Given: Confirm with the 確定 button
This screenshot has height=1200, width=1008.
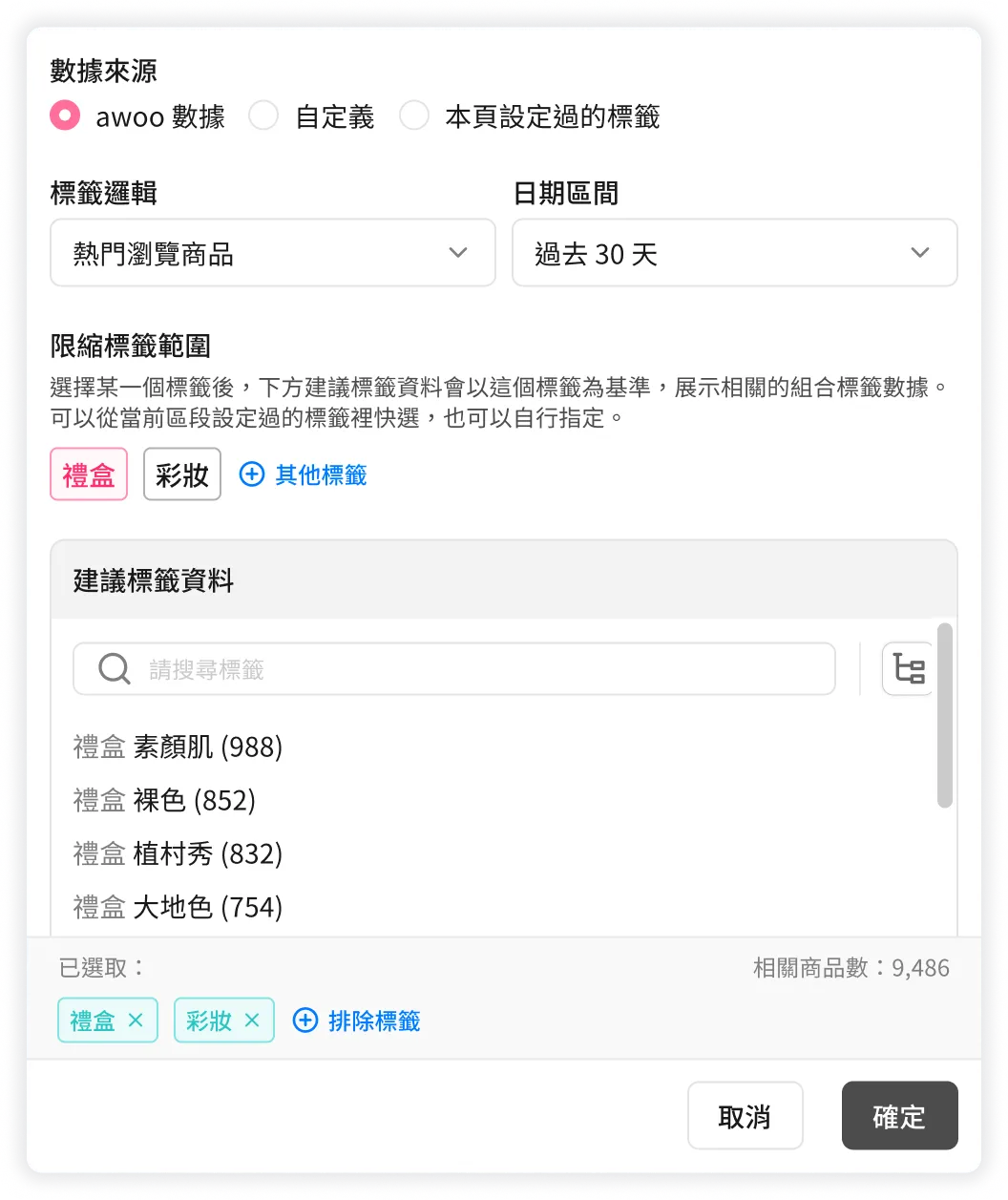Looking at the screenshot, I should [899, 1116].
